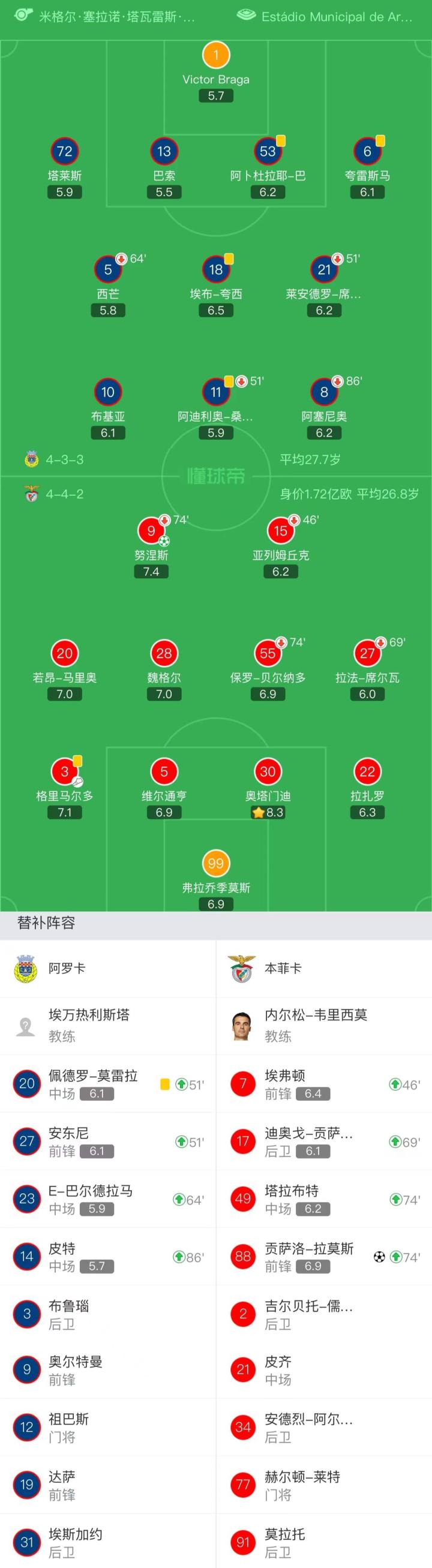
Task: Tap 亚列姆丘克 in Benfica's front line
Action: pyautogui.click(x=280, y=531)
